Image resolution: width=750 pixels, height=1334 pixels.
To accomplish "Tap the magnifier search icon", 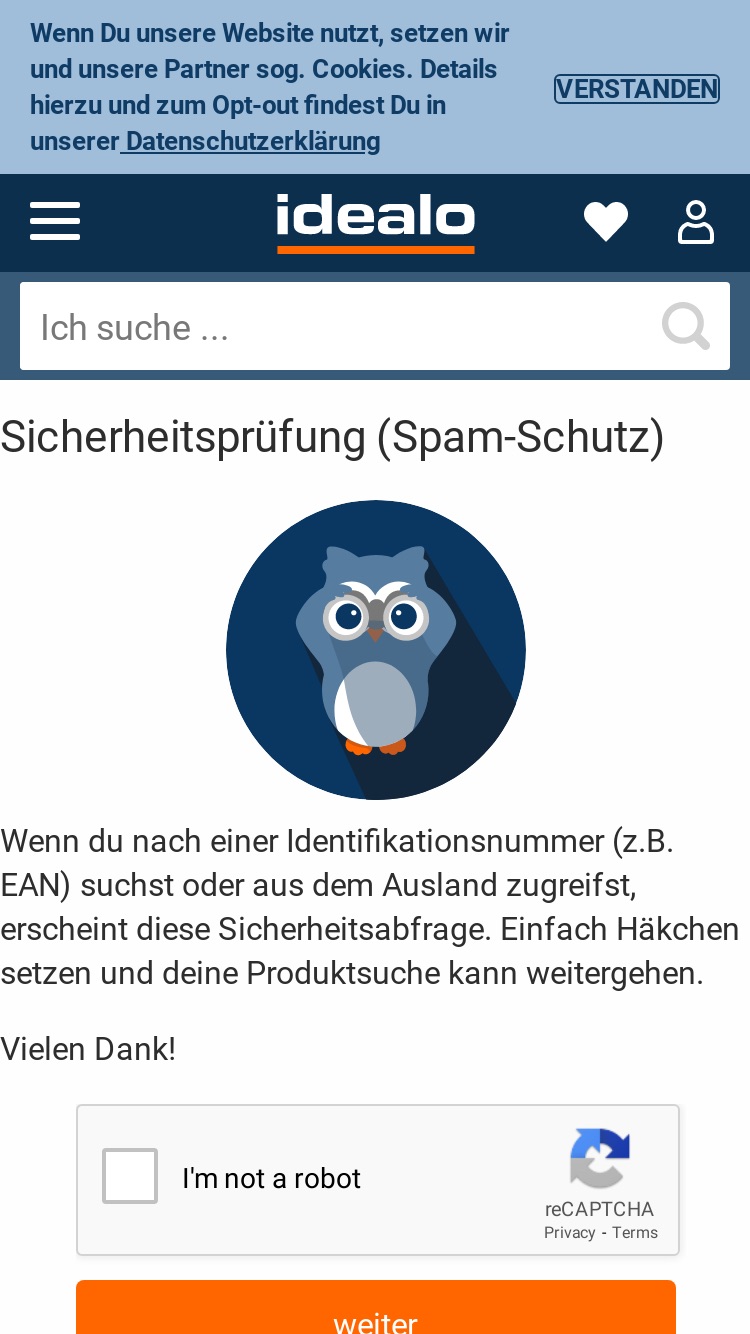I will pyautogui.click(x=686, y=326).
